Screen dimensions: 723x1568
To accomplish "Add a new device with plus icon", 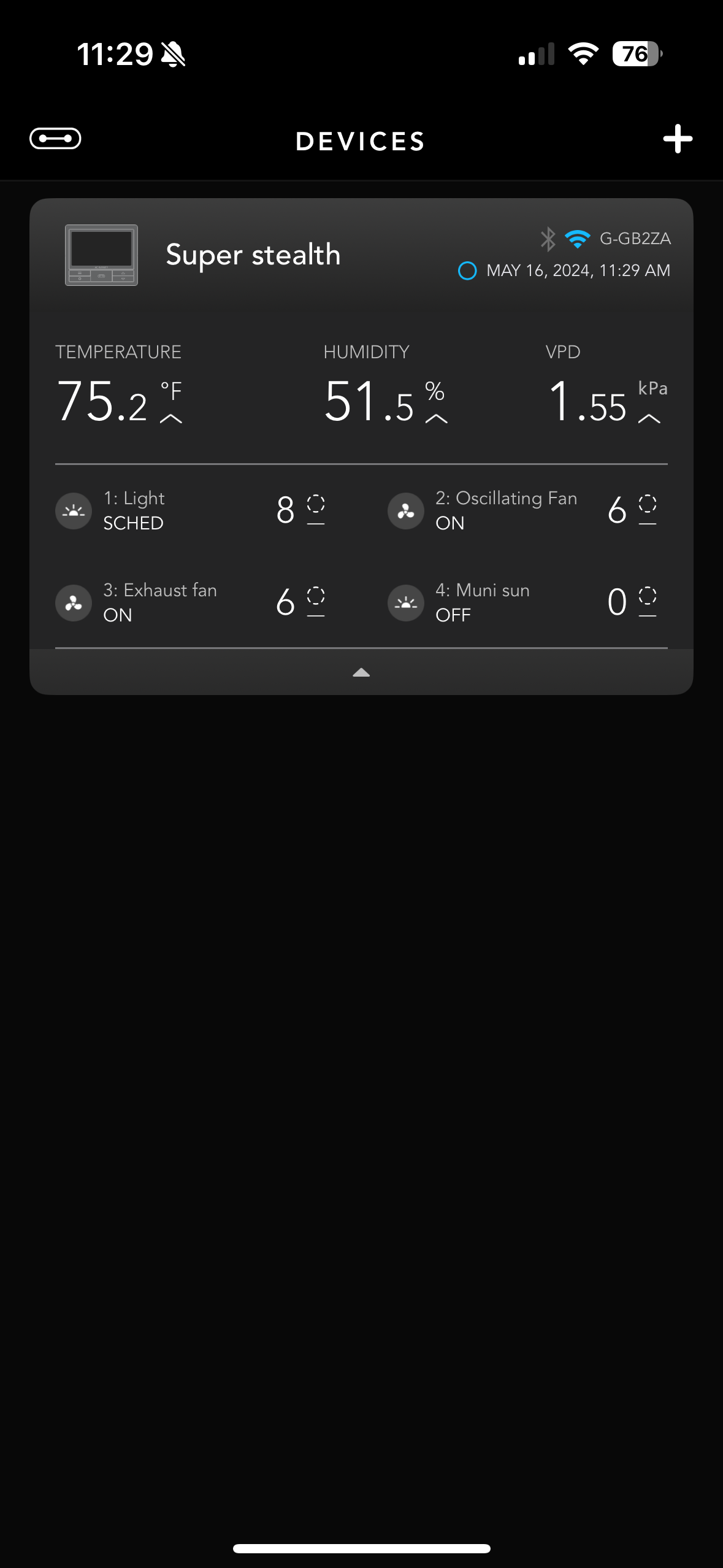I will (677, 139).
